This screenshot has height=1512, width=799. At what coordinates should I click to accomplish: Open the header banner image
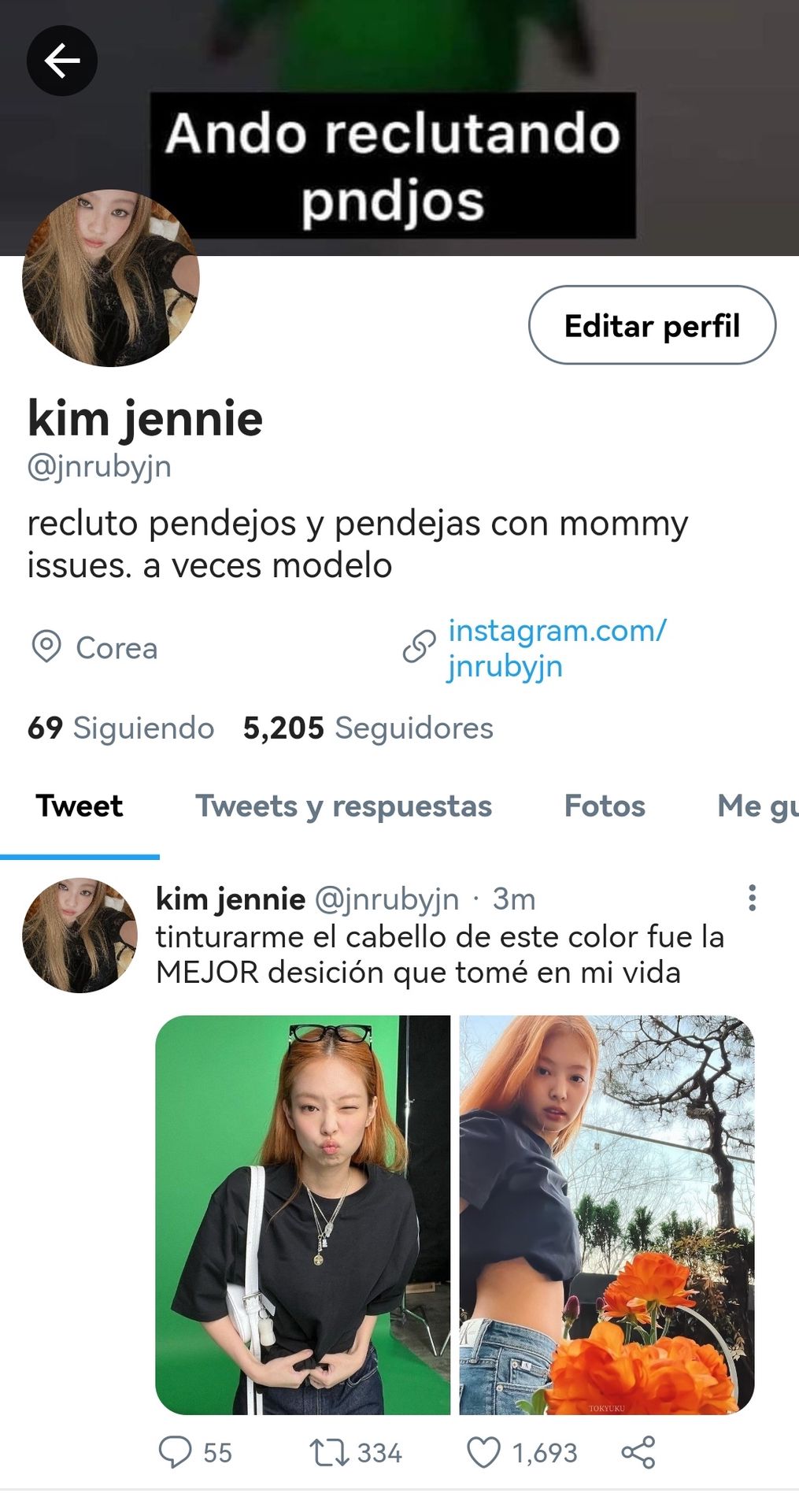(x=399, y=128)
